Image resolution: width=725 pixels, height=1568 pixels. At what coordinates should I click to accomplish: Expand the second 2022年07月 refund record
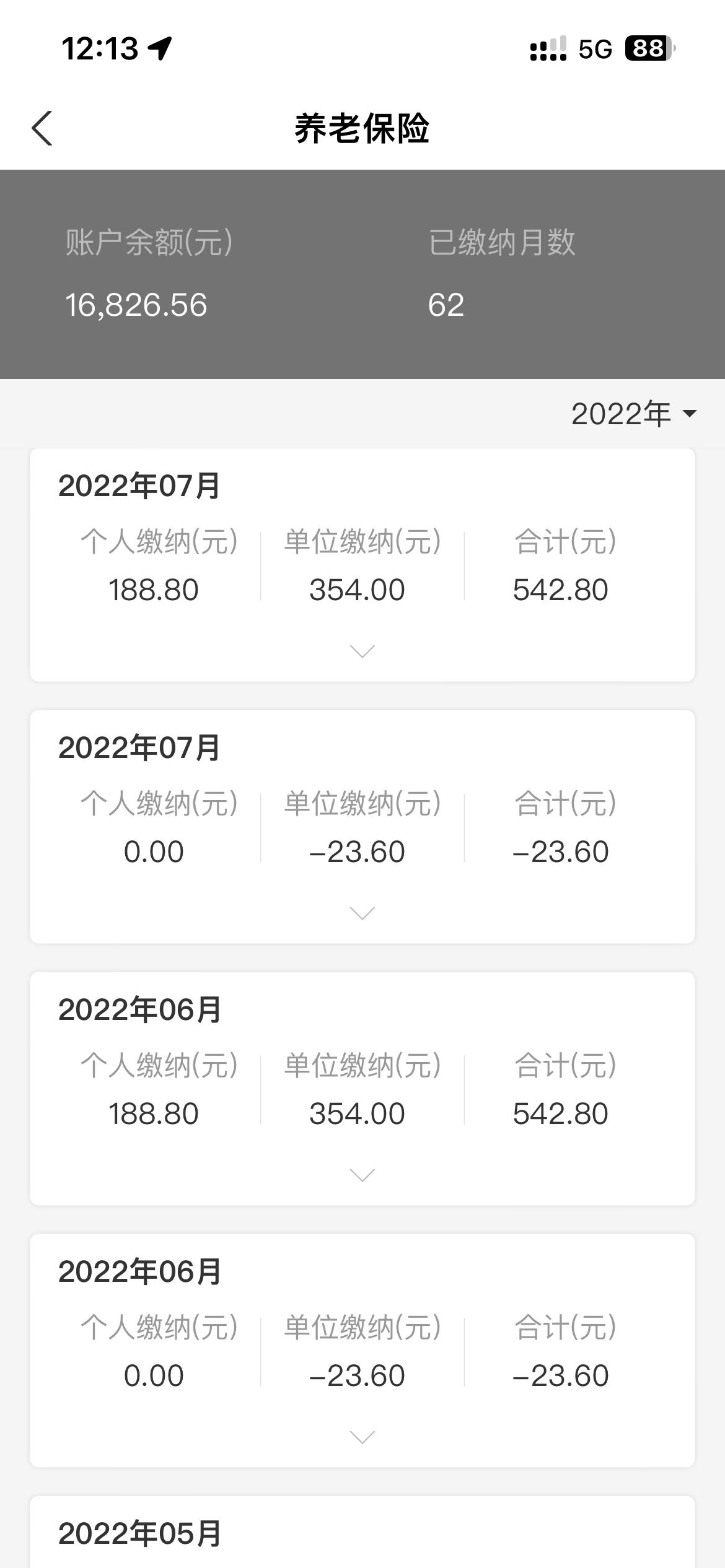(362, 912)
